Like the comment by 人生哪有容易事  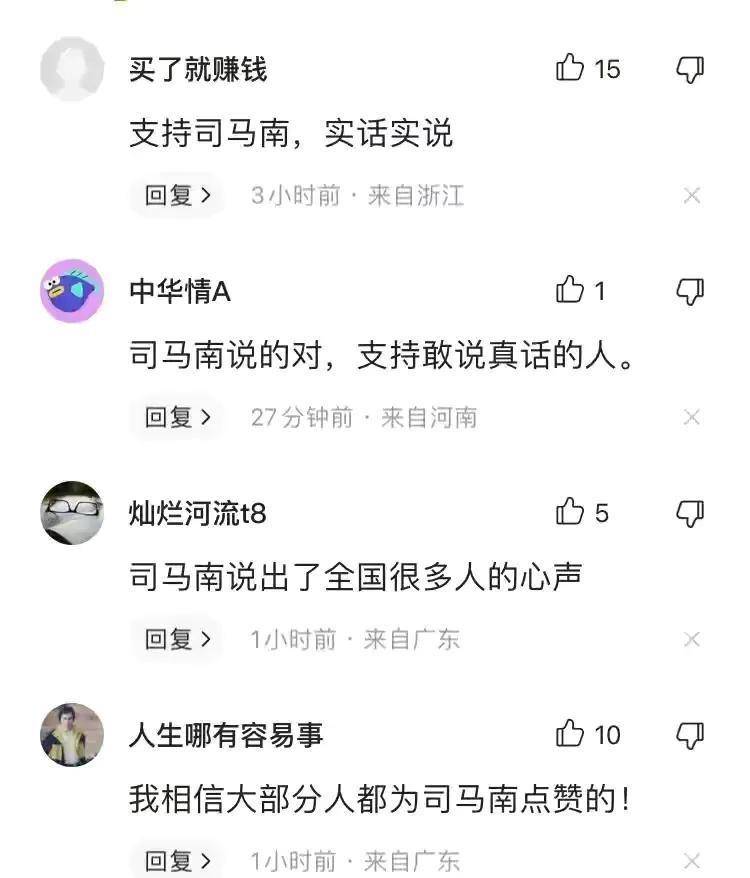point(571,734)
